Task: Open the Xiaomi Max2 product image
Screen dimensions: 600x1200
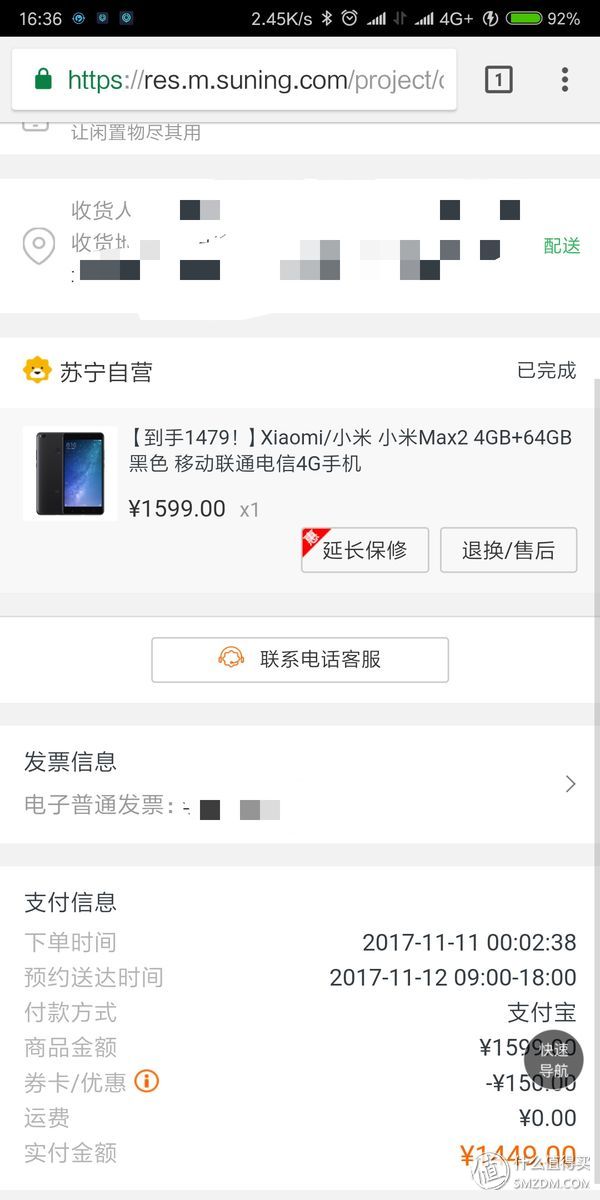Action: (70, 474)
